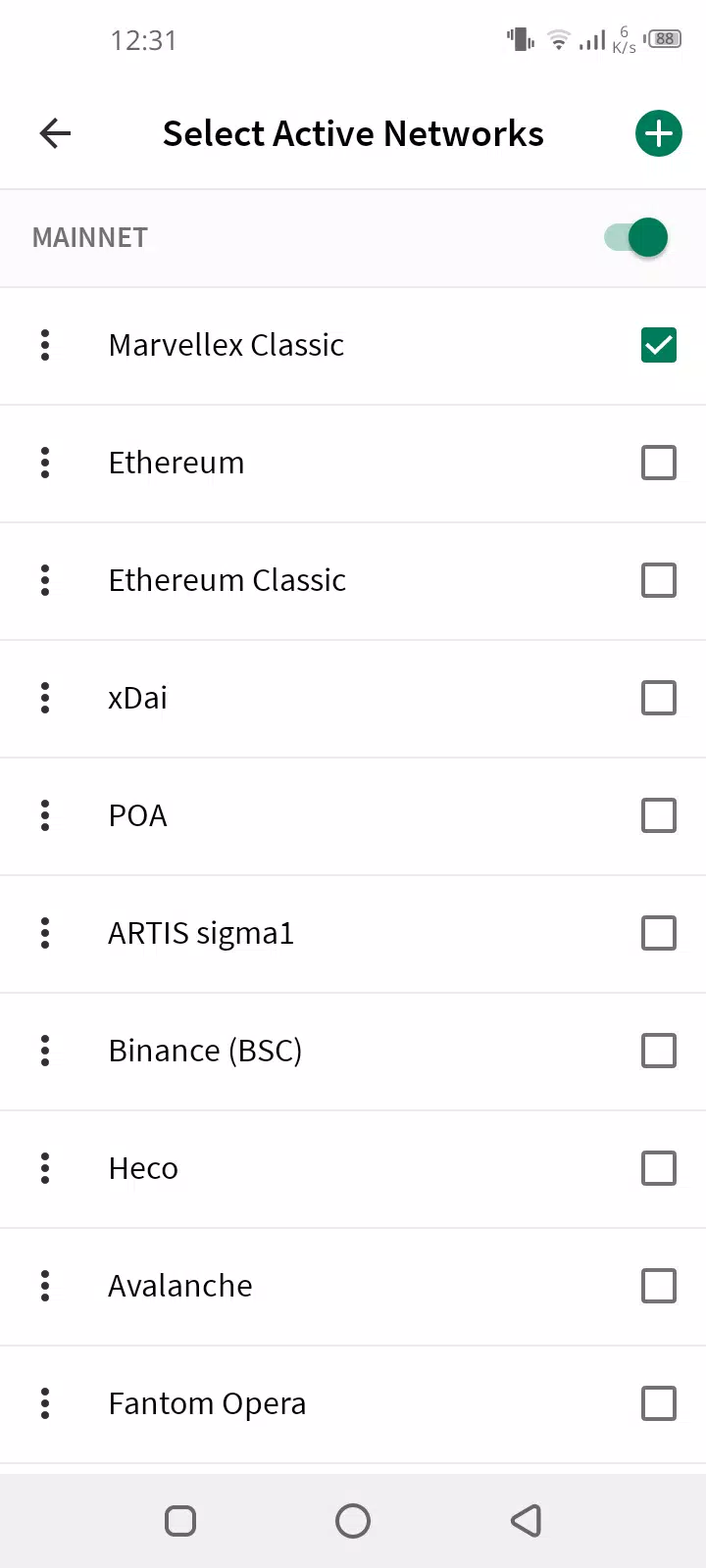The width and height of the screenshot is (706, 1568).
Task: Uncheck the Marvellex Classic checkbox
Action: [x=659, y=345]
